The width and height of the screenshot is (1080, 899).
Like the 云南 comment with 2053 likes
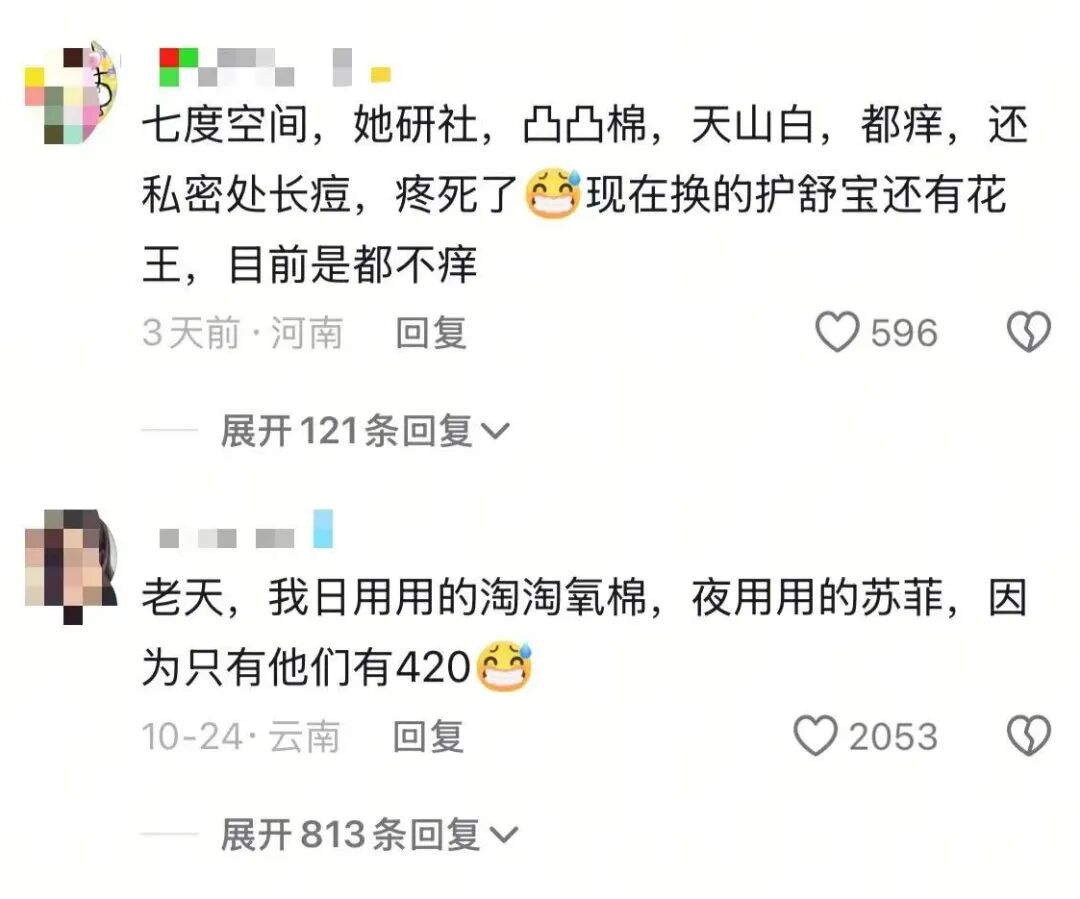click(x=815, y=737)
